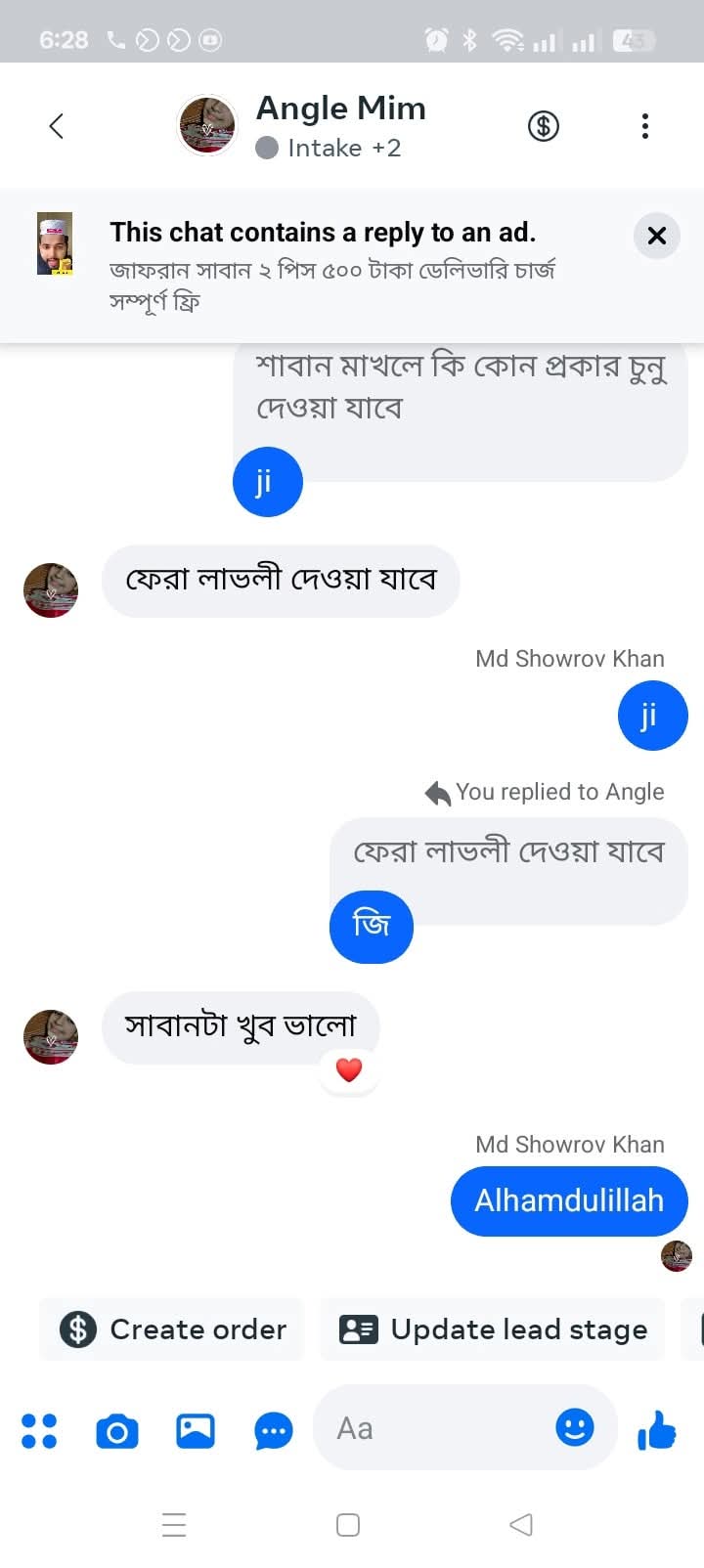Open saved replies chat bubble icon
This screenshot has width=704, height=1568.
click(274, 1431)
